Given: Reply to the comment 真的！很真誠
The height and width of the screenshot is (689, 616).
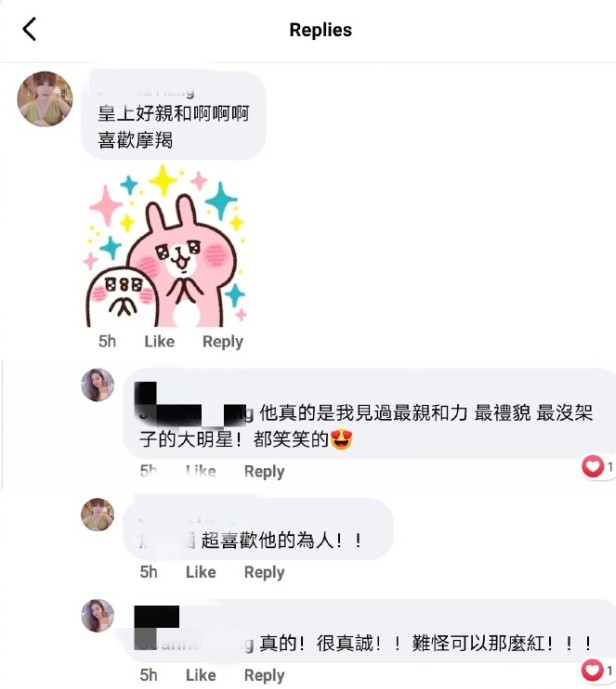Looking at the screenshot, I should click(264, 675).
